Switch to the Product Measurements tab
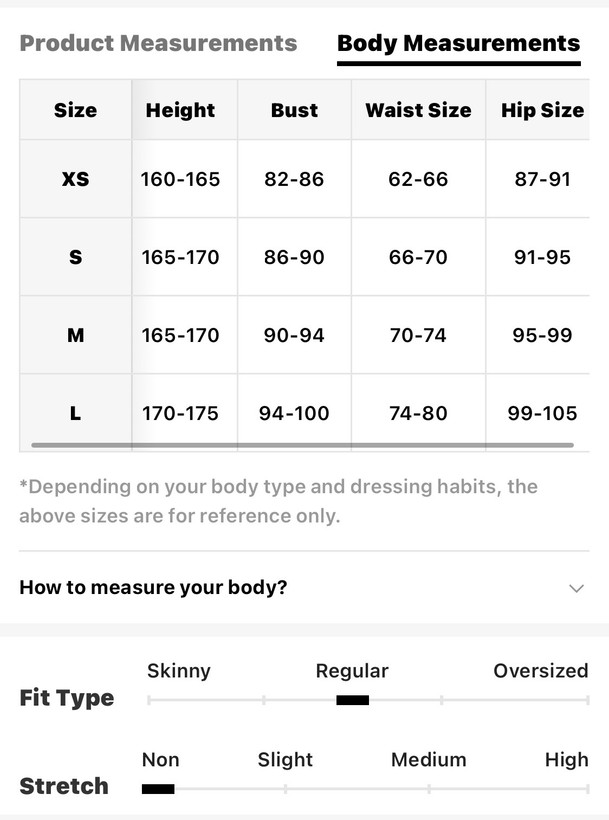 click(x=158, y=44)
